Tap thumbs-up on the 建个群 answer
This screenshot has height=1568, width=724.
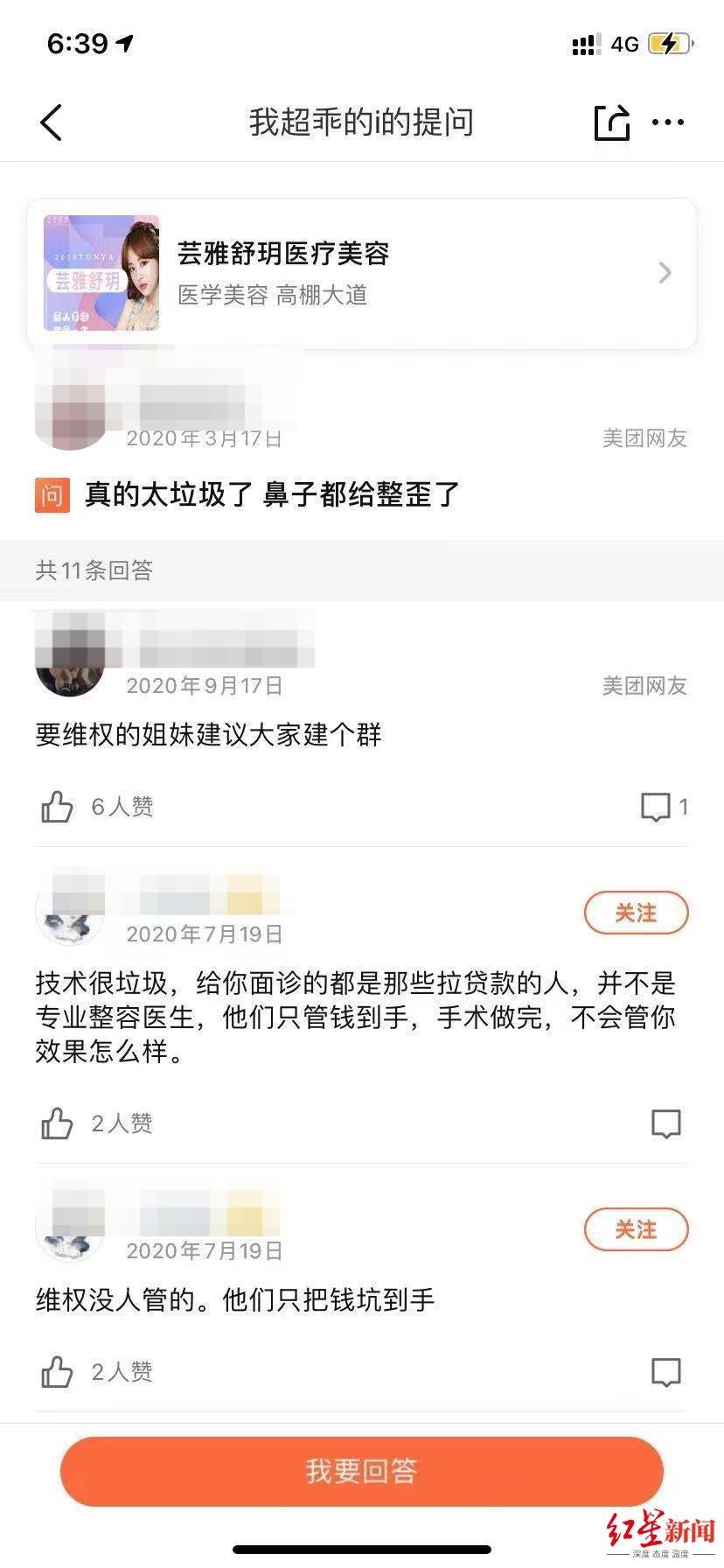point(58,807)
